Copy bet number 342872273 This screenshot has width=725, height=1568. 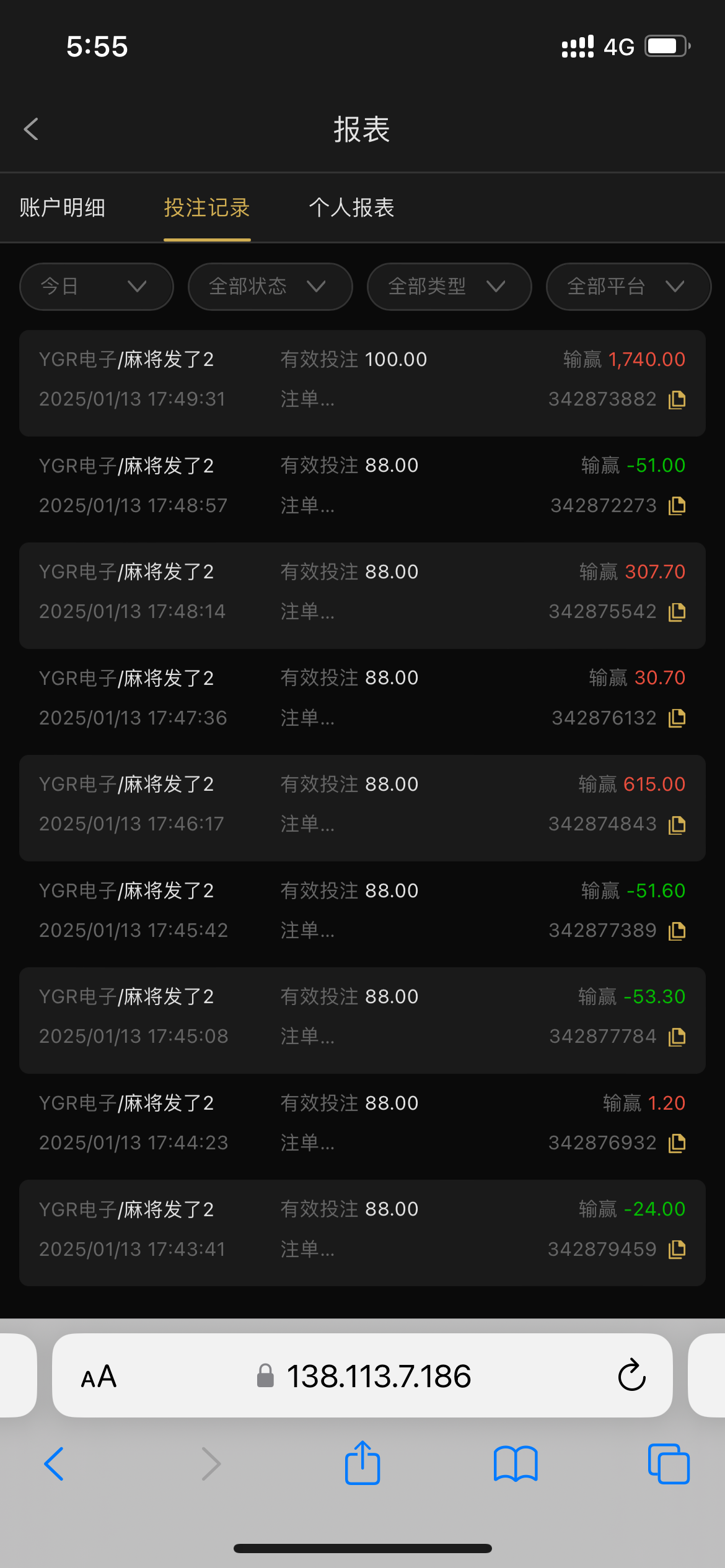coord(677,506)
